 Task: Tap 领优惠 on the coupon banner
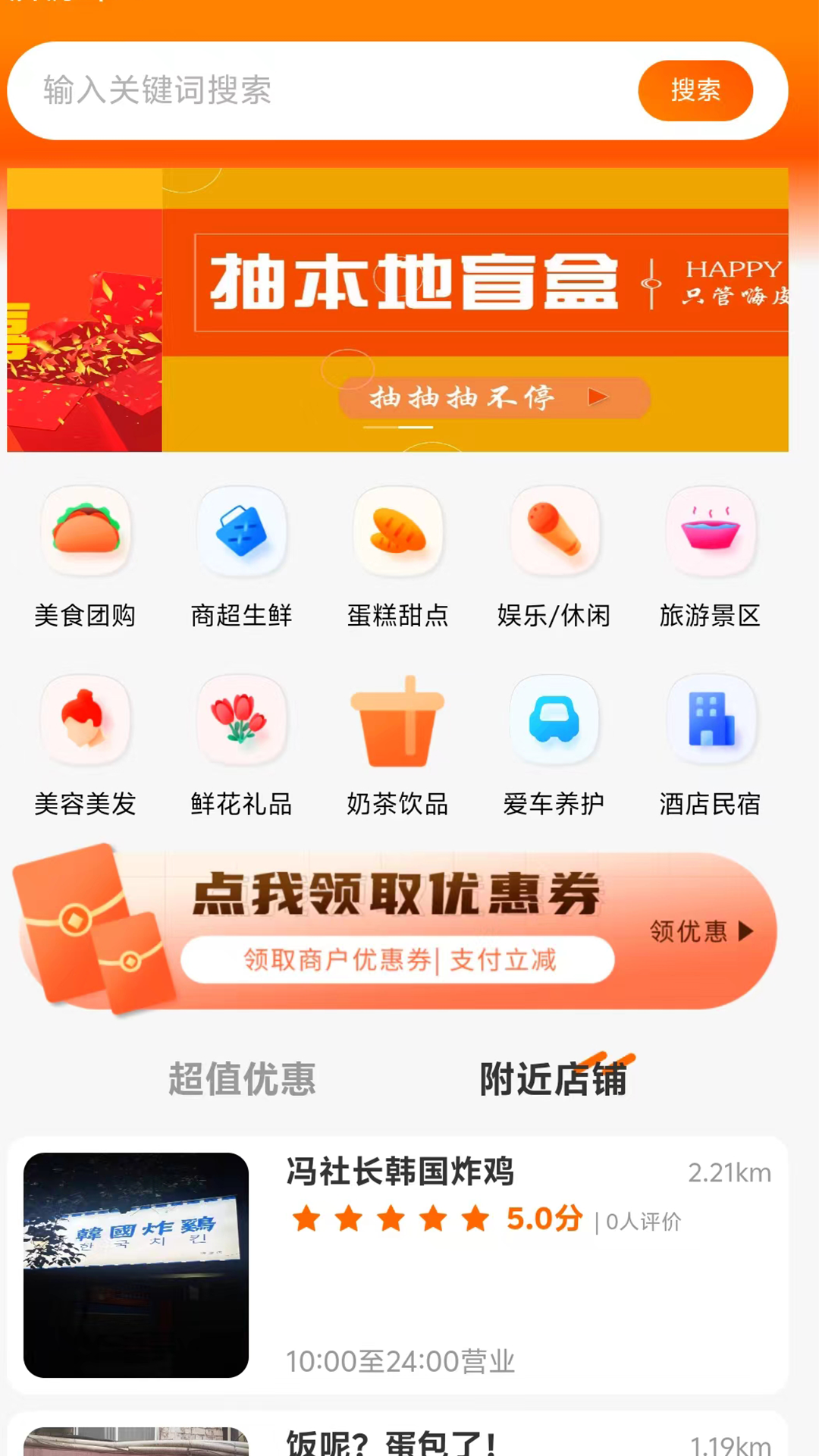701,931
